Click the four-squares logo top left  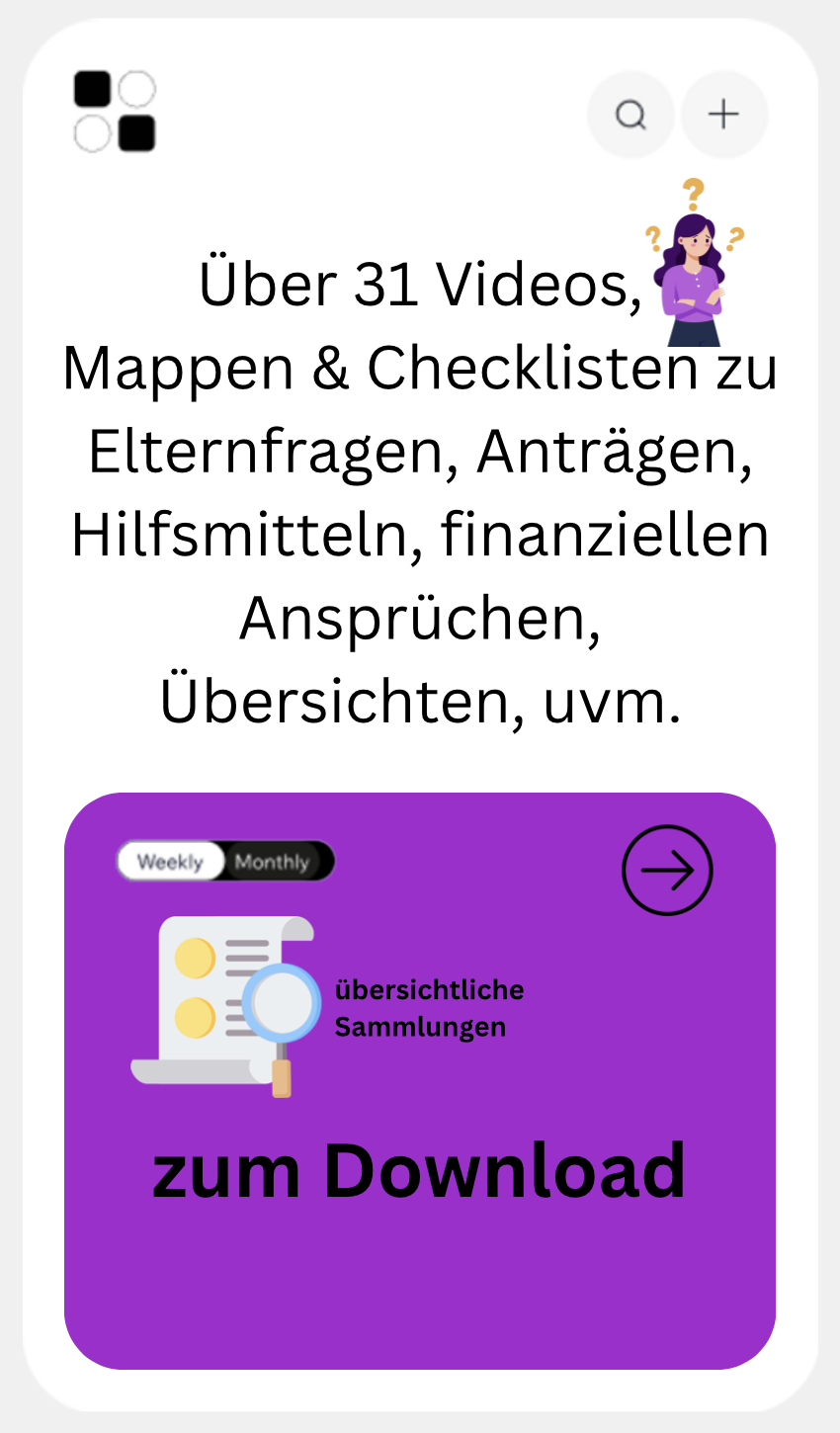click(115, 111)
